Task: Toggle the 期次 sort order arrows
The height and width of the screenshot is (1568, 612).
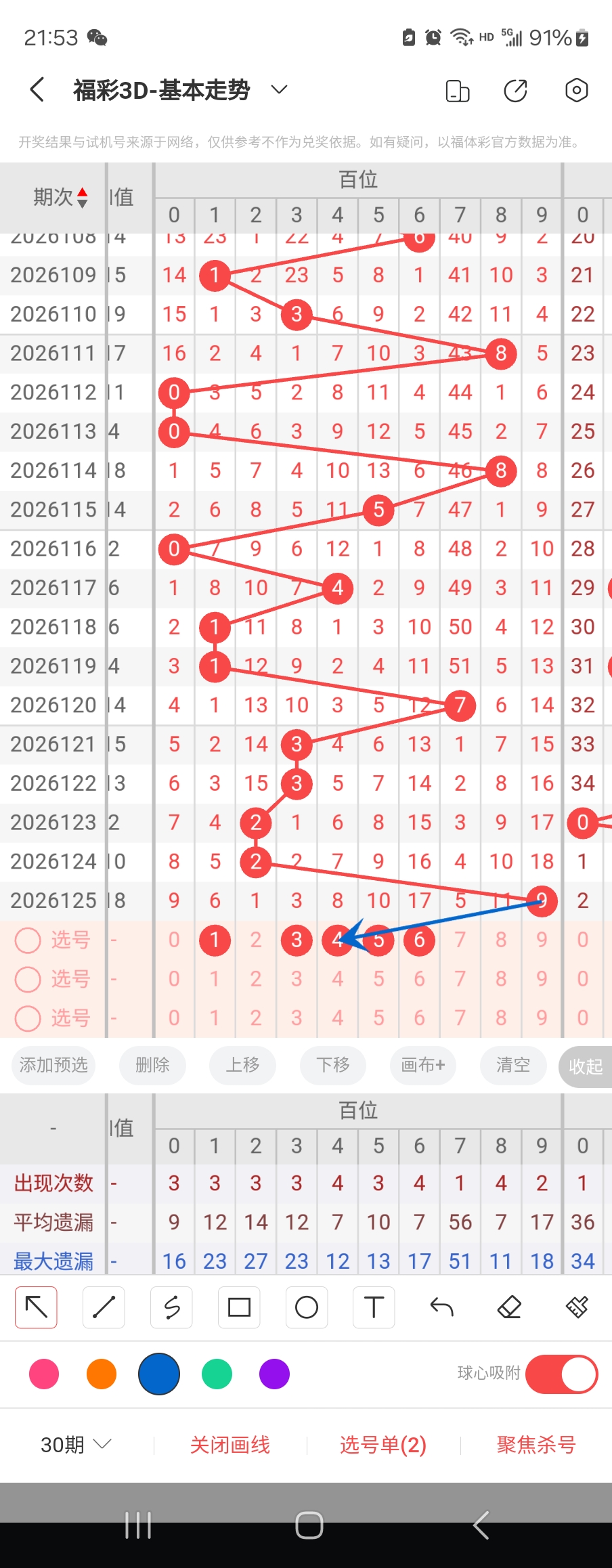Action: [82, 197]
